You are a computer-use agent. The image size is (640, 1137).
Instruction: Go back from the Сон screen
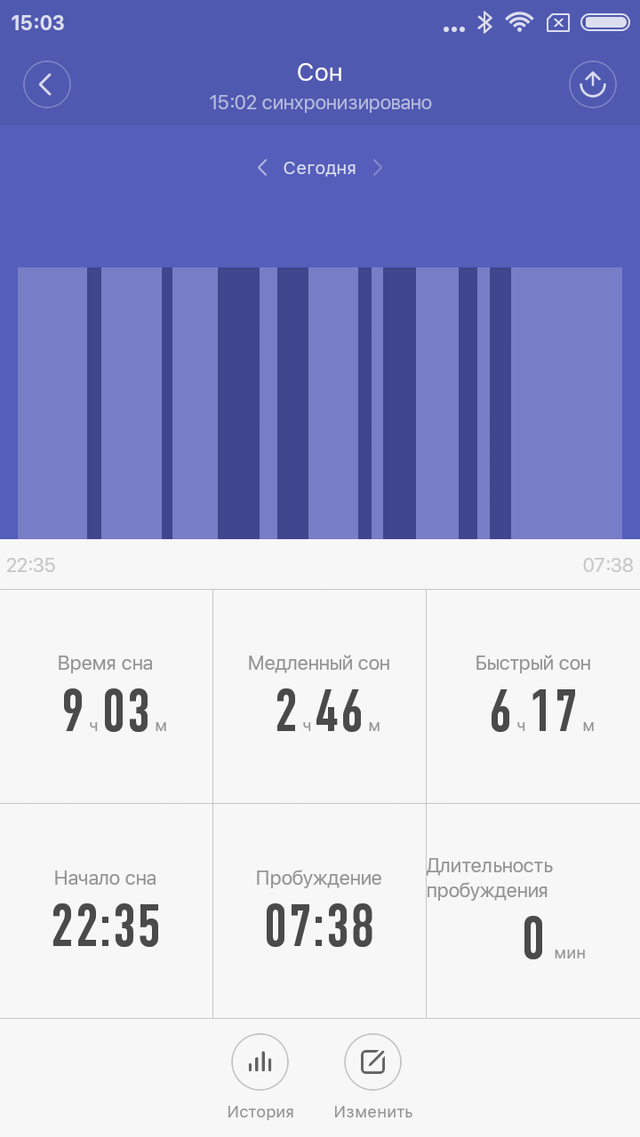point(47,85)
